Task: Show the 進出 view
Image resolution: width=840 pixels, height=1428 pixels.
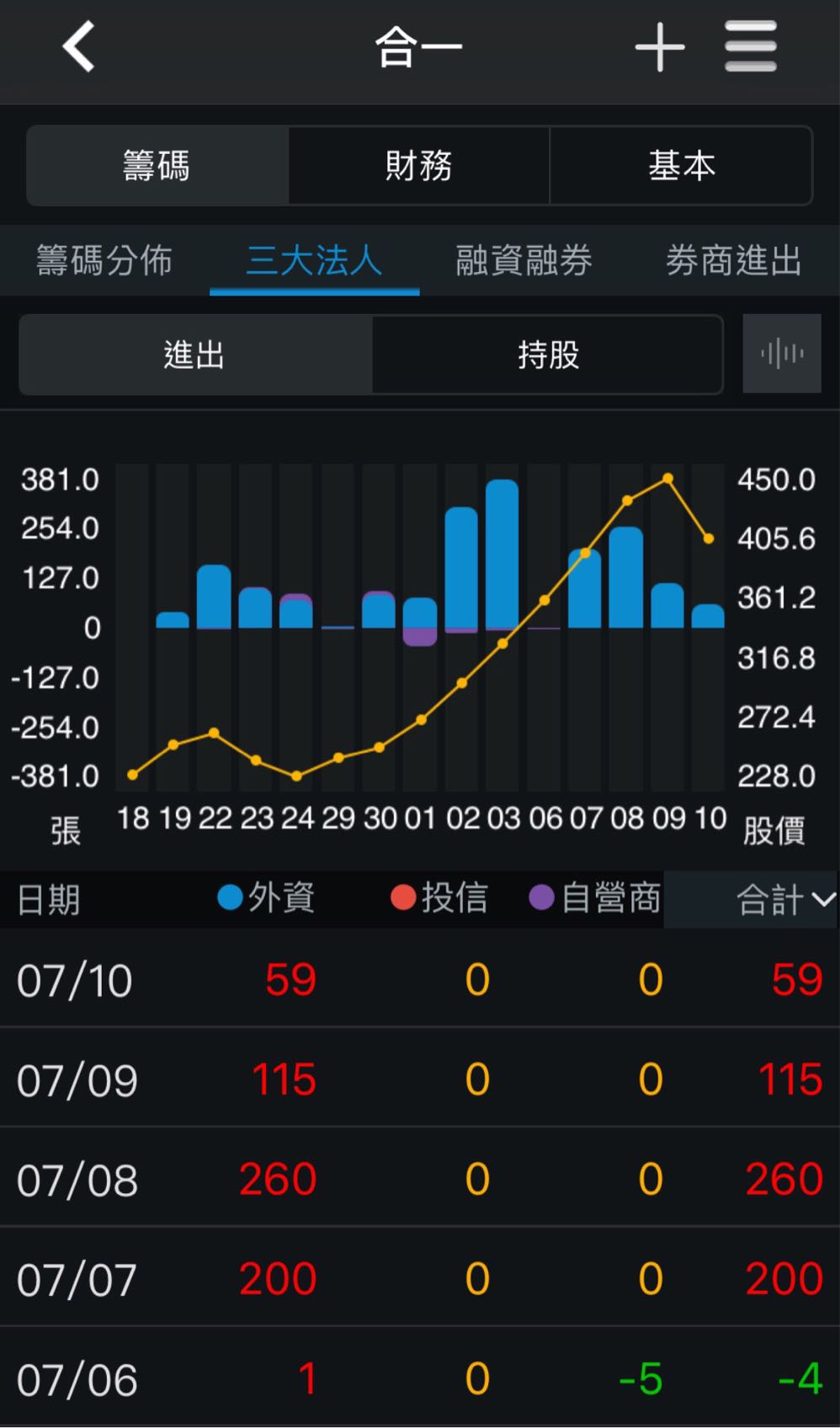Action: tap(195, 354)
